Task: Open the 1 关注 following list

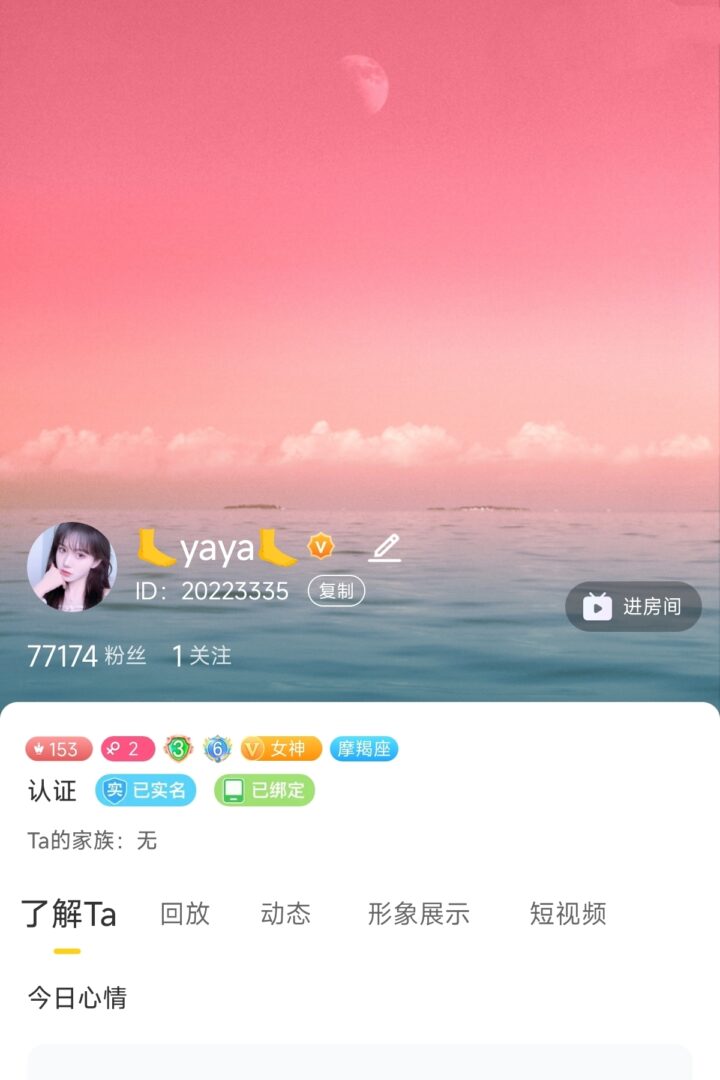Action: tap(201, 656)
